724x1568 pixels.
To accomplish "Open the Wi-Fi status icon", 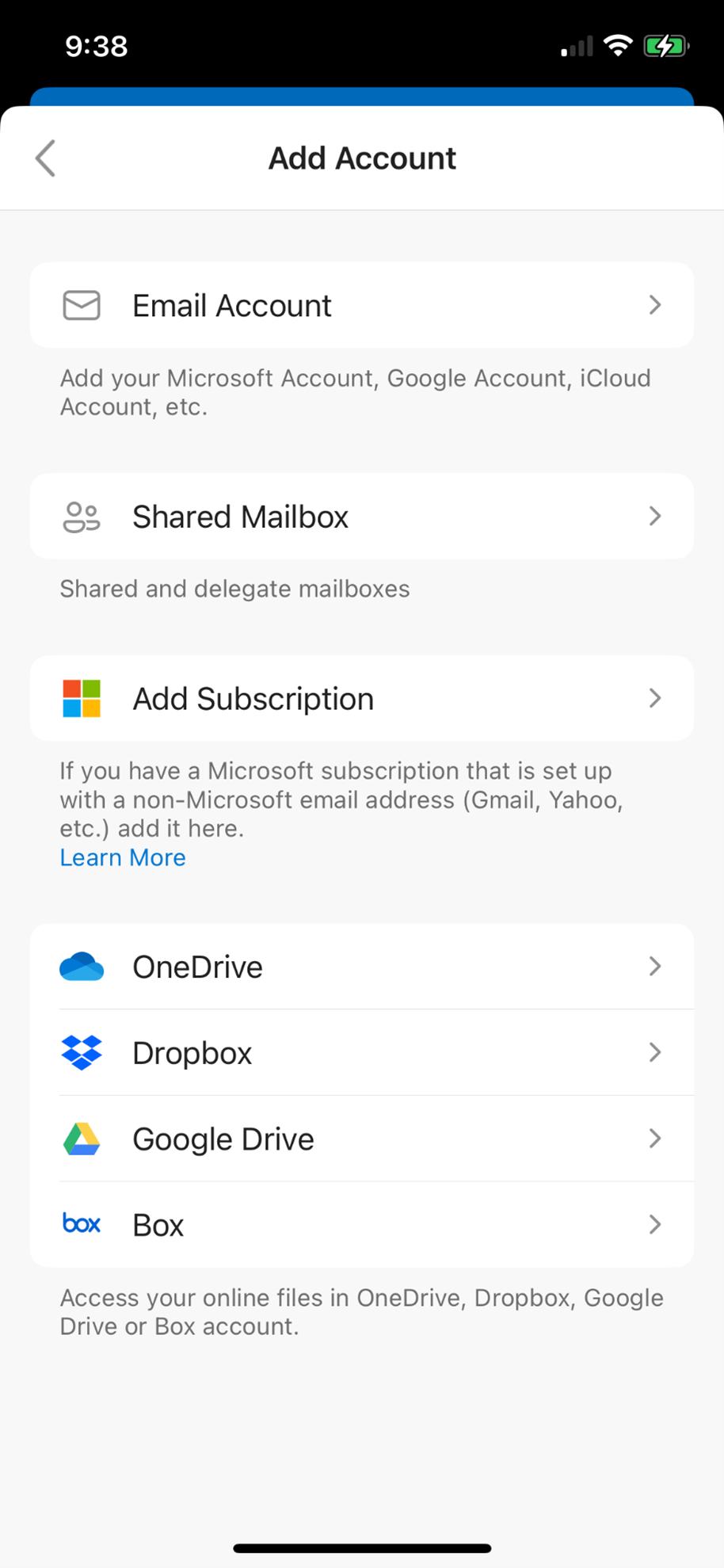I will click(617, 45).
